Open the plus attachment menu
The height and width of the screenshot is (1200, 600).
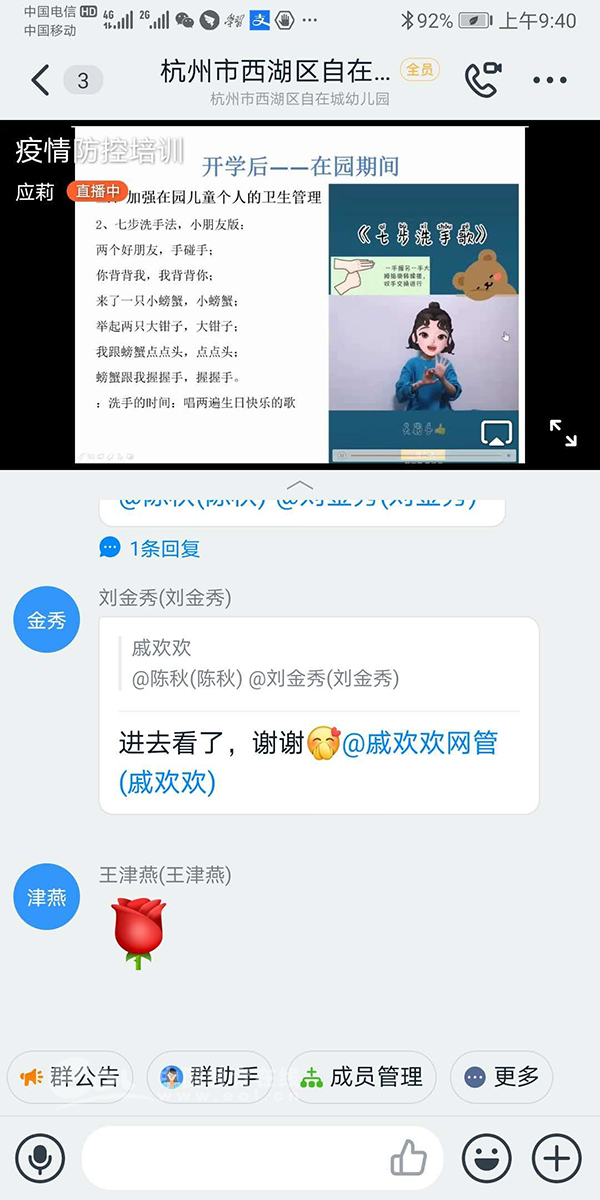[x=556, y=1159]
